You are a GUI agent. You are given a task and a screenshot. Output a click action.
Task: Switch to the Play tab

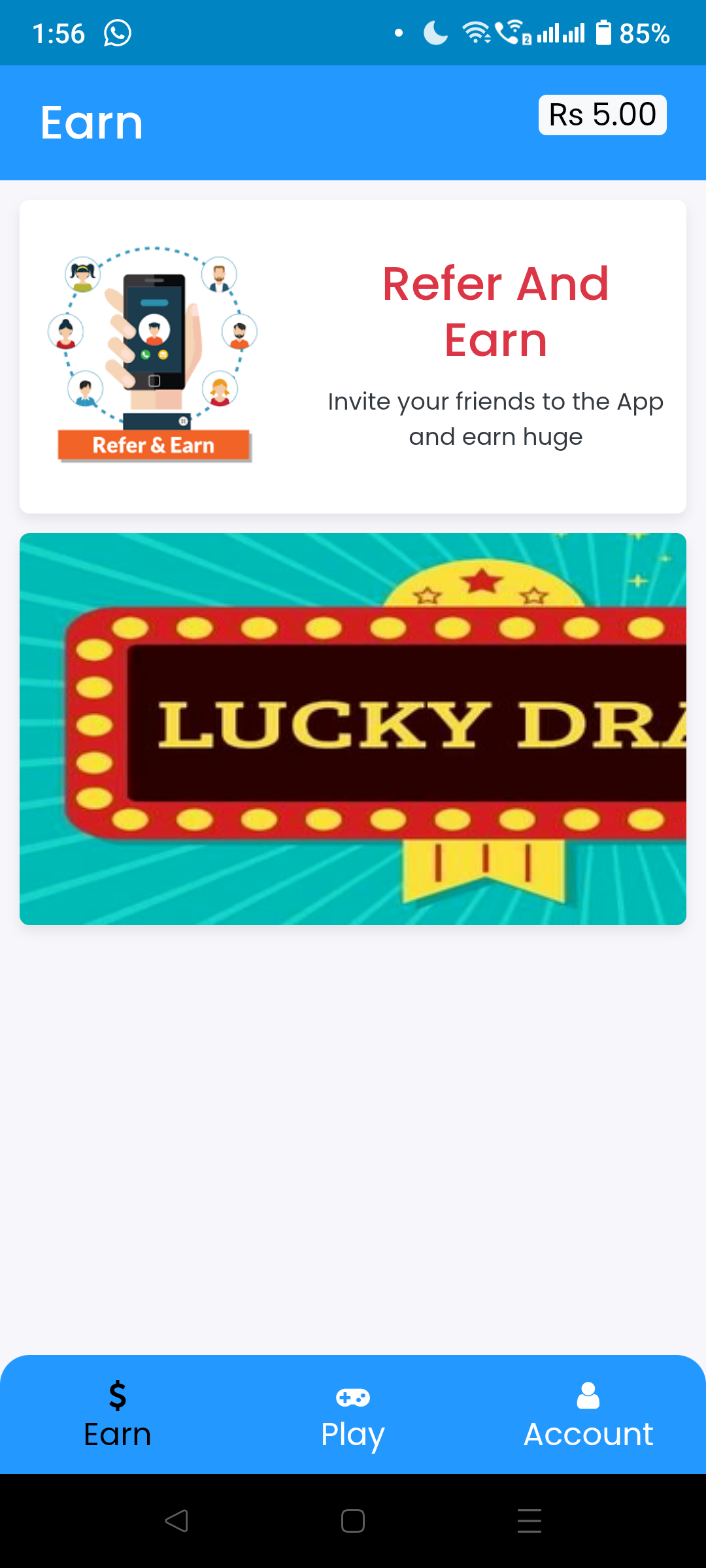point(353,1415)
